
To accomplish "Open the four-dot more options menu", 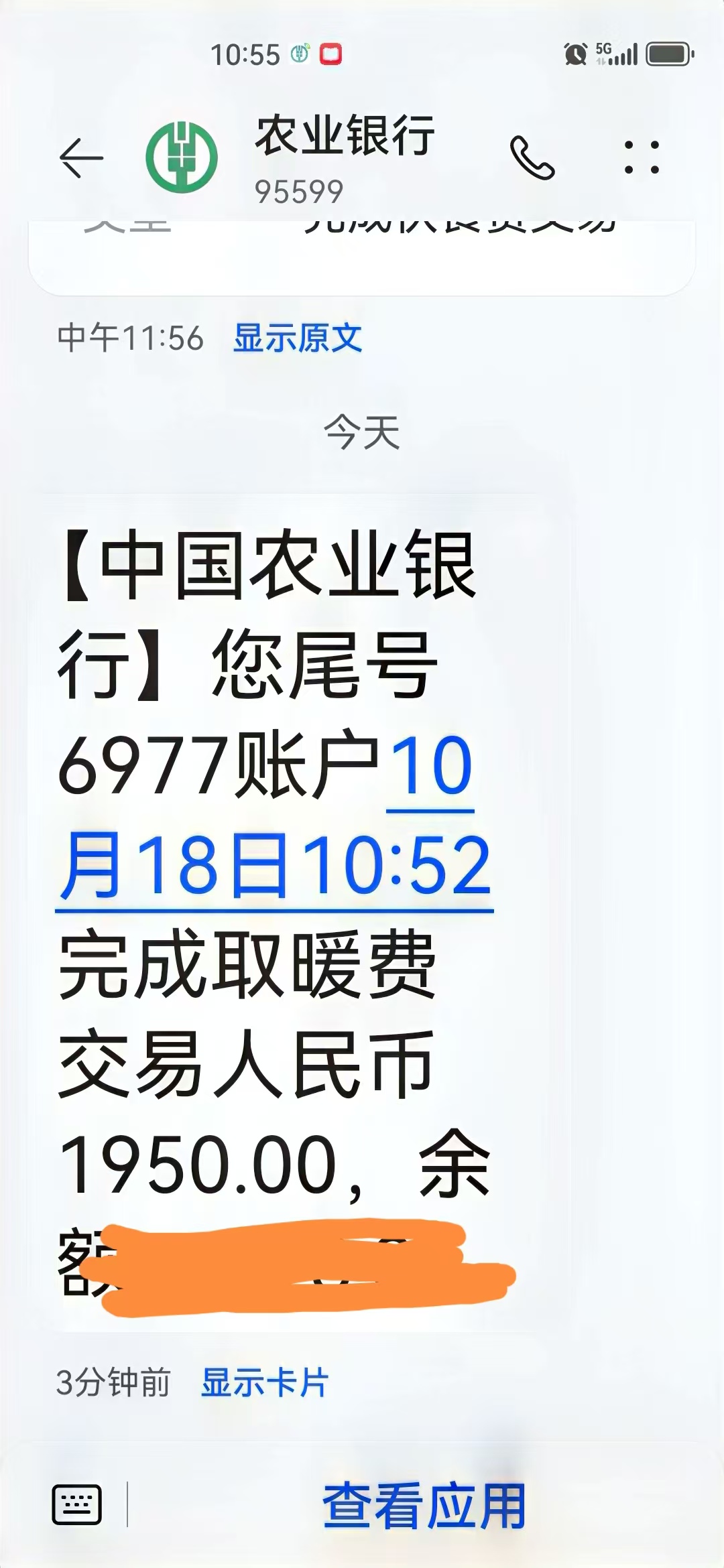I will click(642, 157).
